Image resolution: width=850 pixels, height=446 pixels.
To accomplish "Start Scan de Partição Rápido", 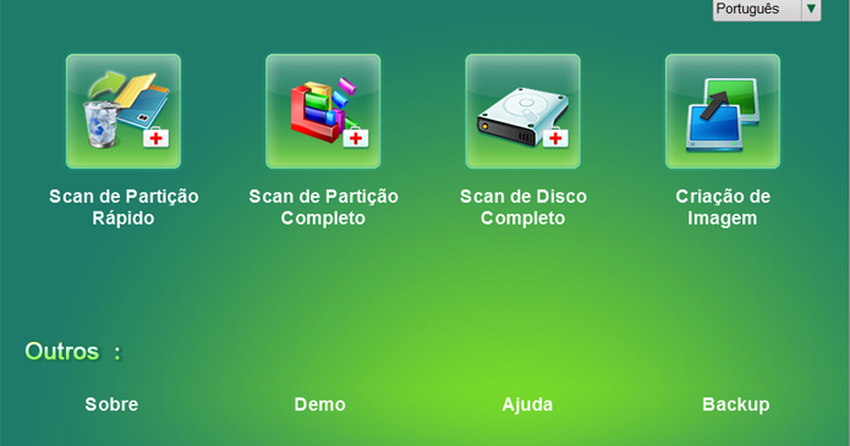I will pos(123,111).
